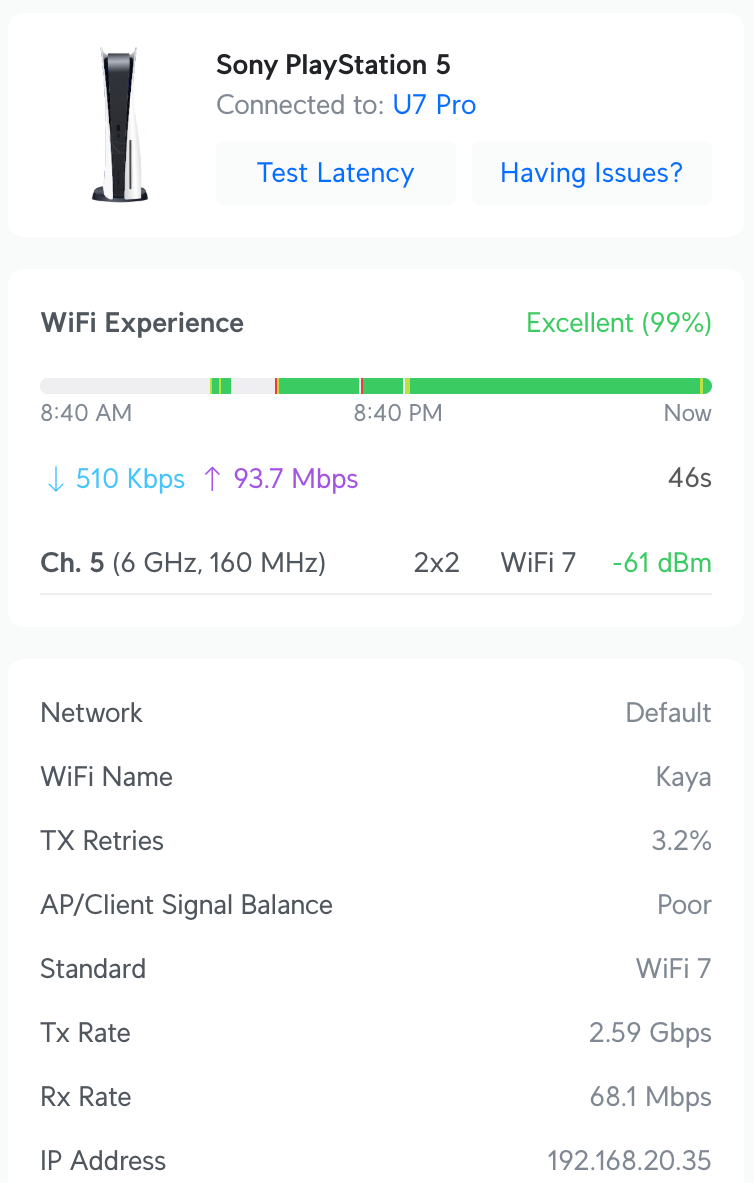
Task: Run the Test Latency check
Action: pos(335,173)
